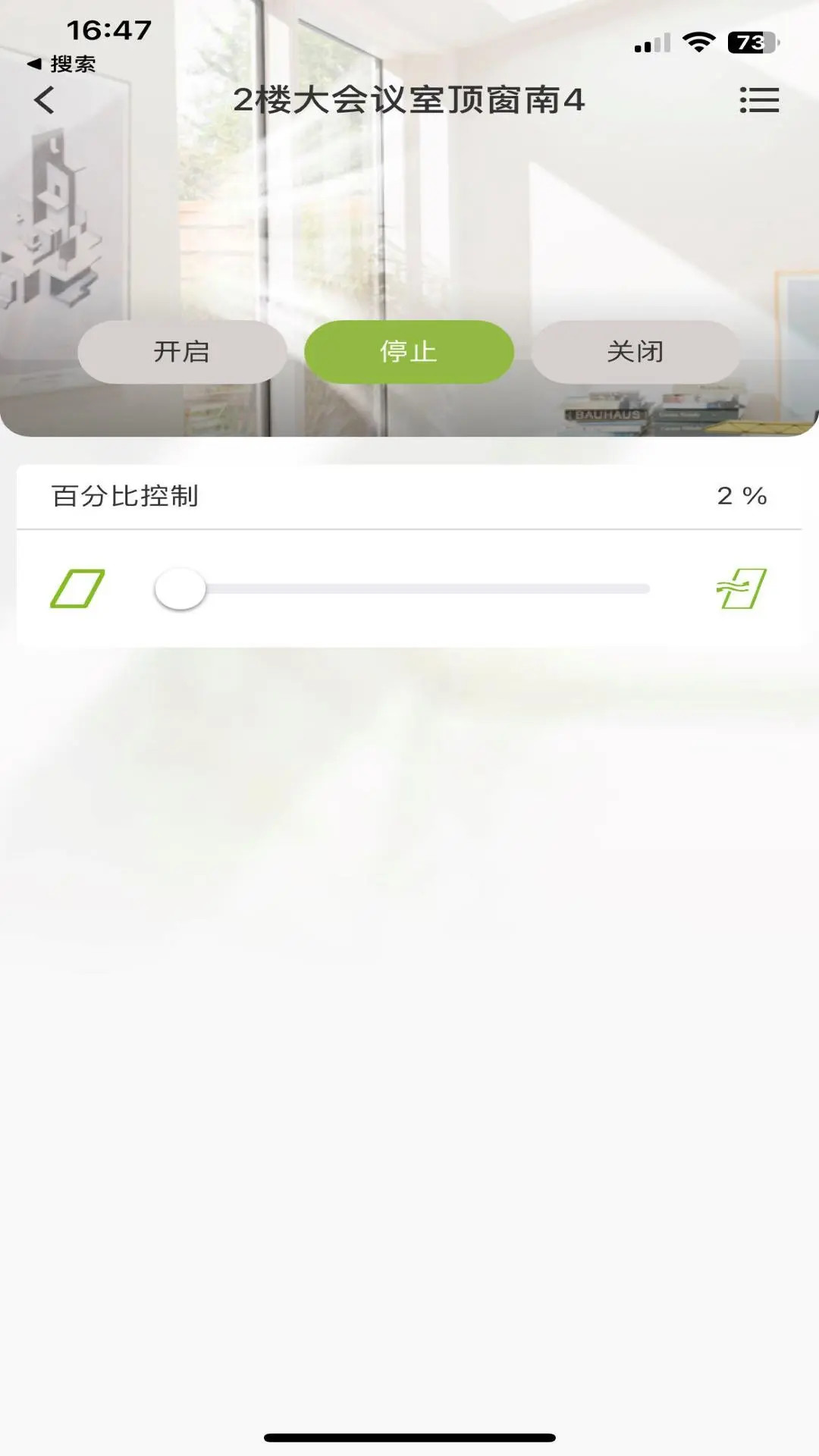This screenshot has width=819, height=1456.
Task: Tap the 百分比控制 label
Action: click(x=124, y=497)
